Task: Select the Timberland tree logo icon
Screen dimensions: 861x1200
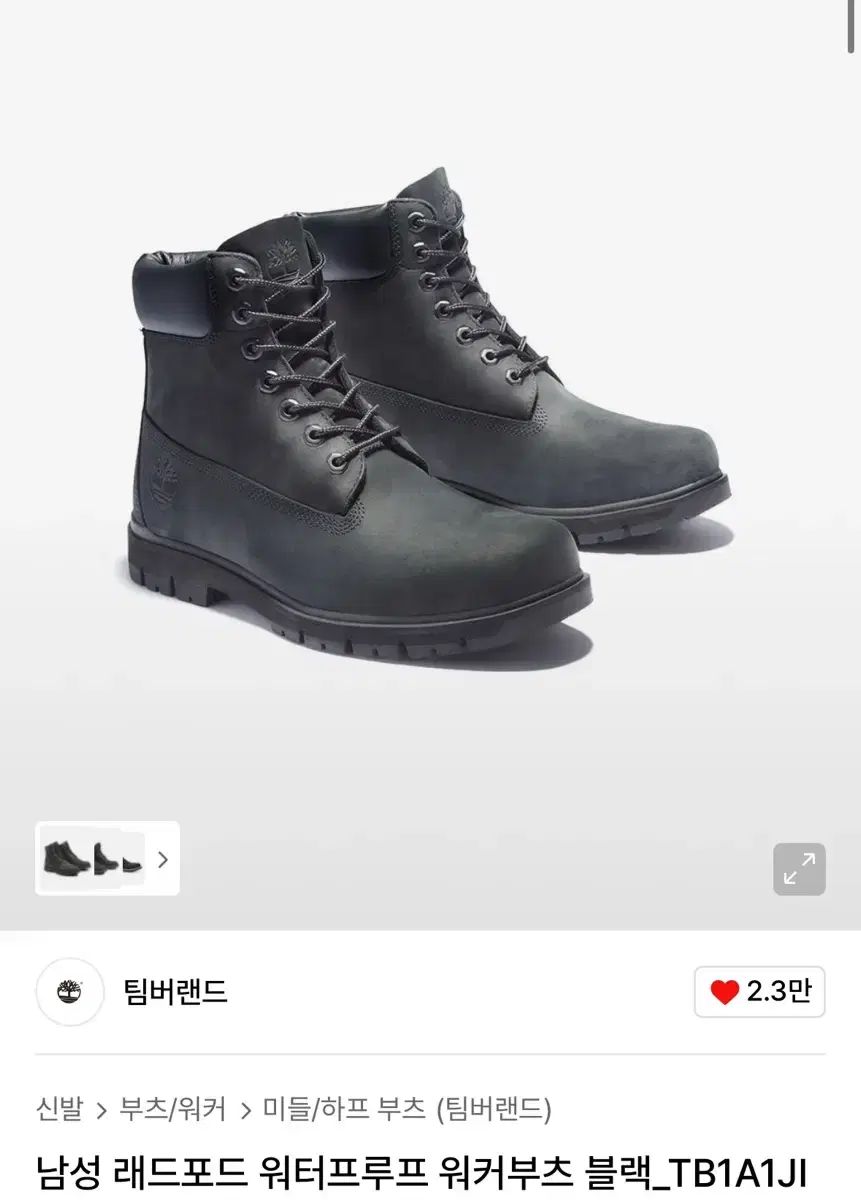Action: tap(67, 991)
